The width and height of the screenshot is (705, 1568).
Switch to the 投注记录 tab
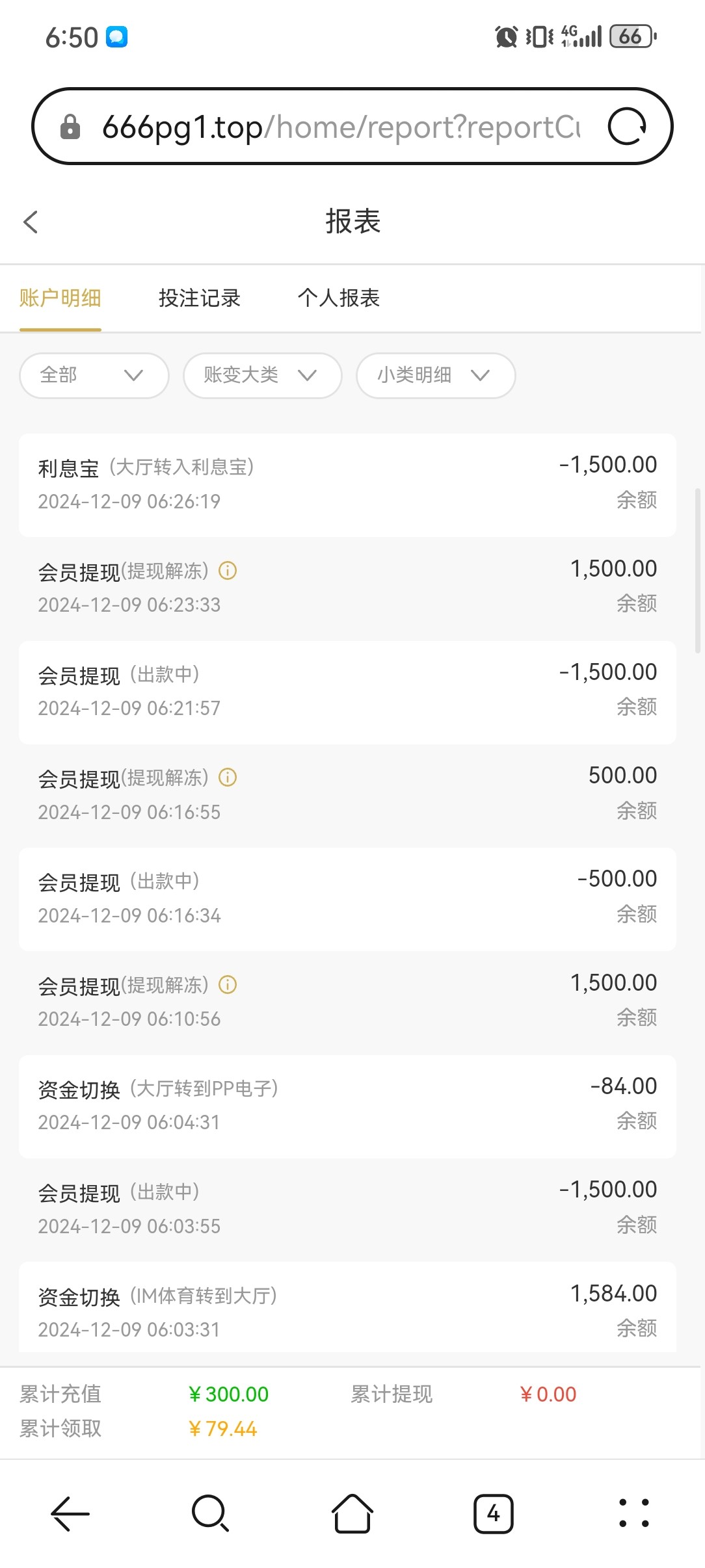(x=200, y=298)
